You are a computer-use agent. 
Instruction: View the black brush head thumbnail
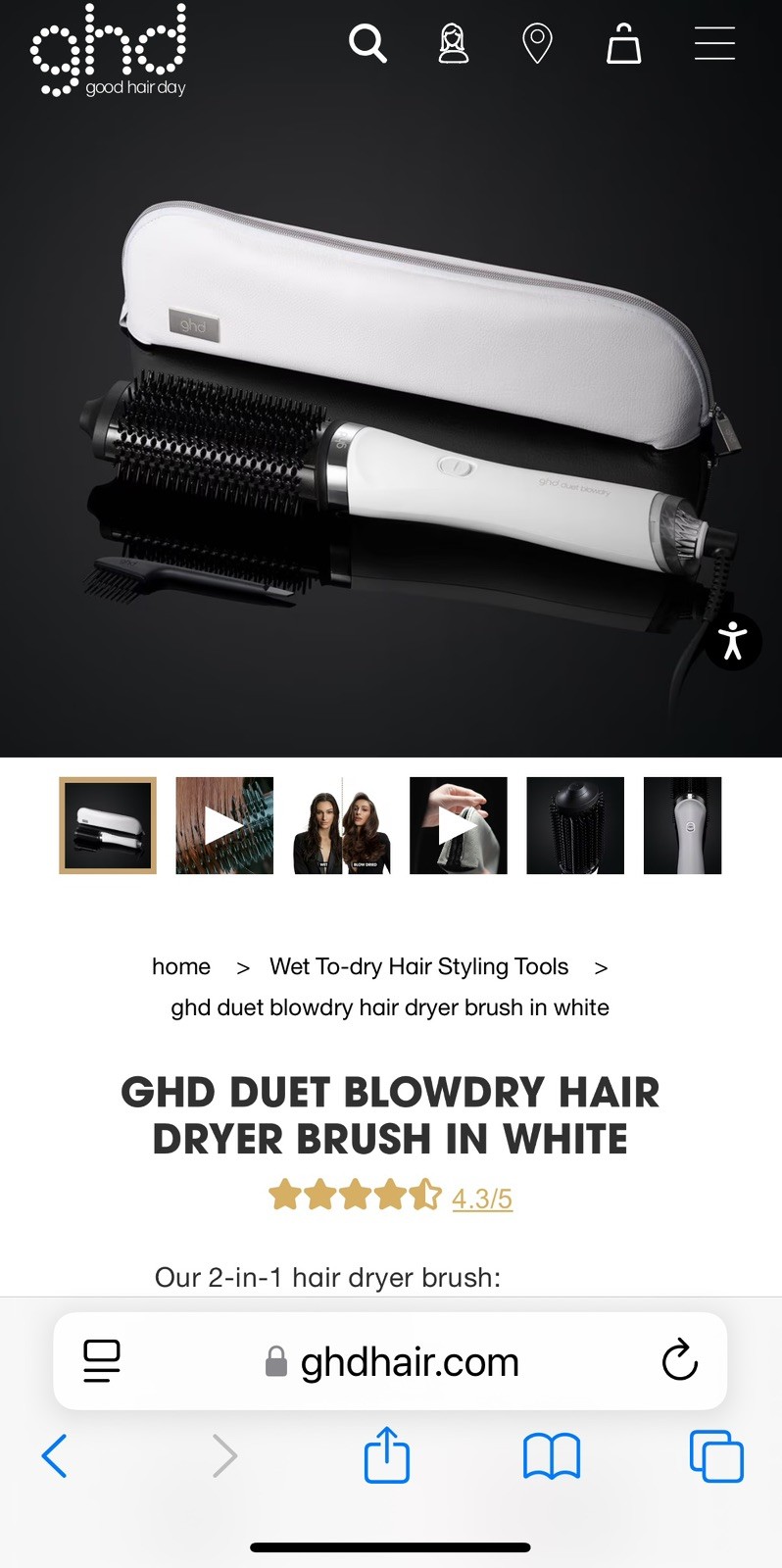point(575,825)
